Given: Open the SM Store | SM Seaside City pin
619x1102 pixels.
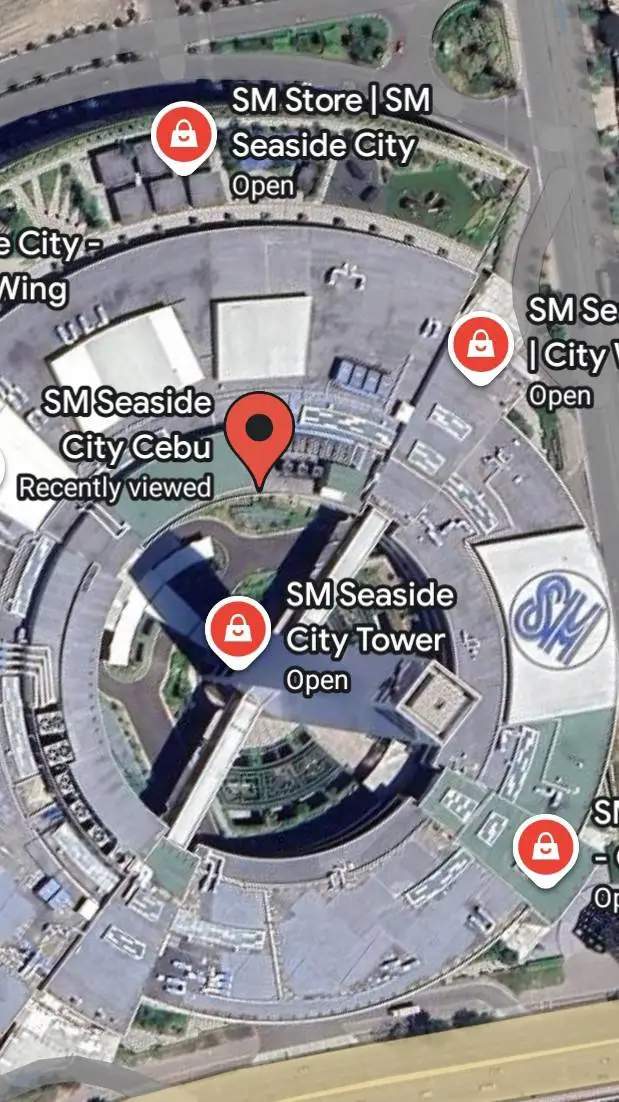Looking at the screenshot, I should tap(182, 136).
